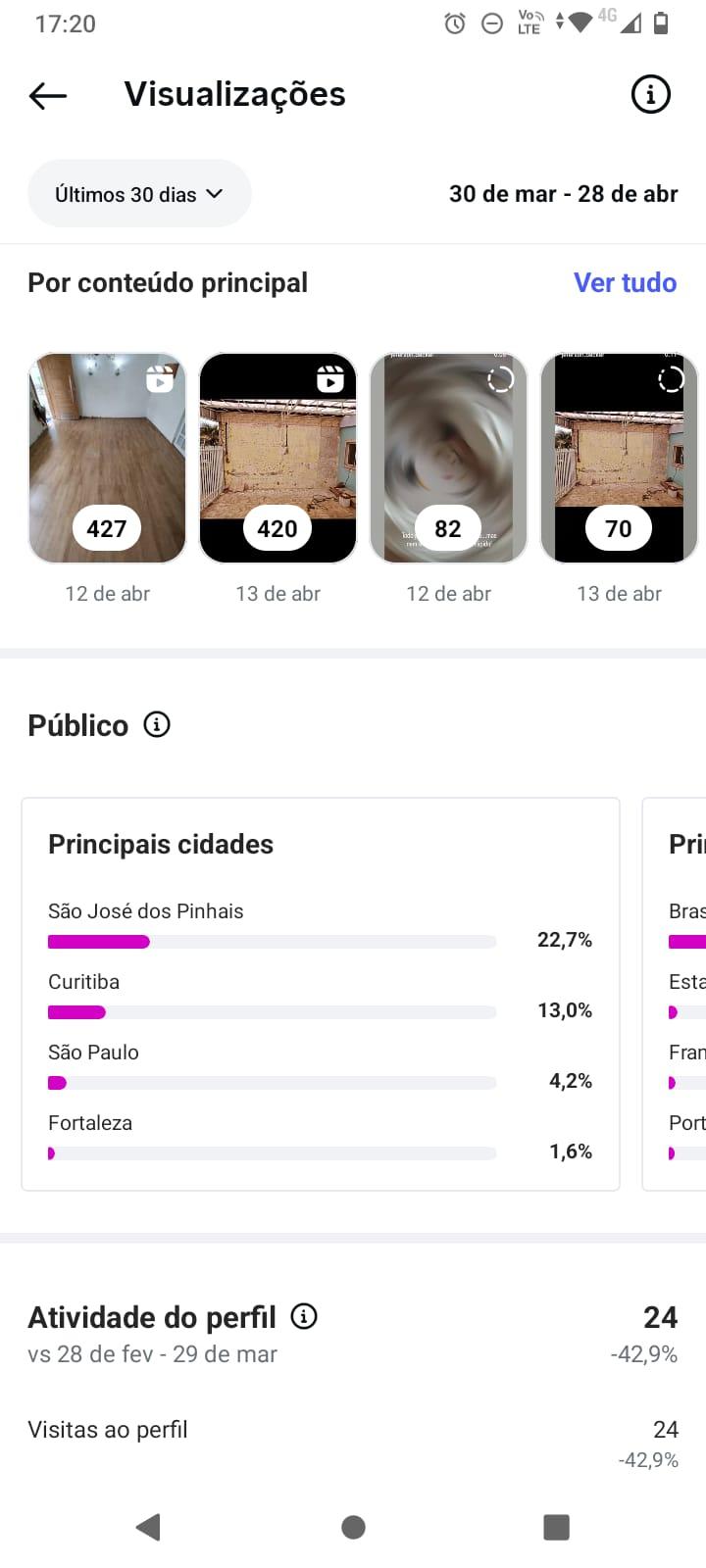
Task: Tap the Reels icon on the 420-views thumbnail
Action: point(331,377)
